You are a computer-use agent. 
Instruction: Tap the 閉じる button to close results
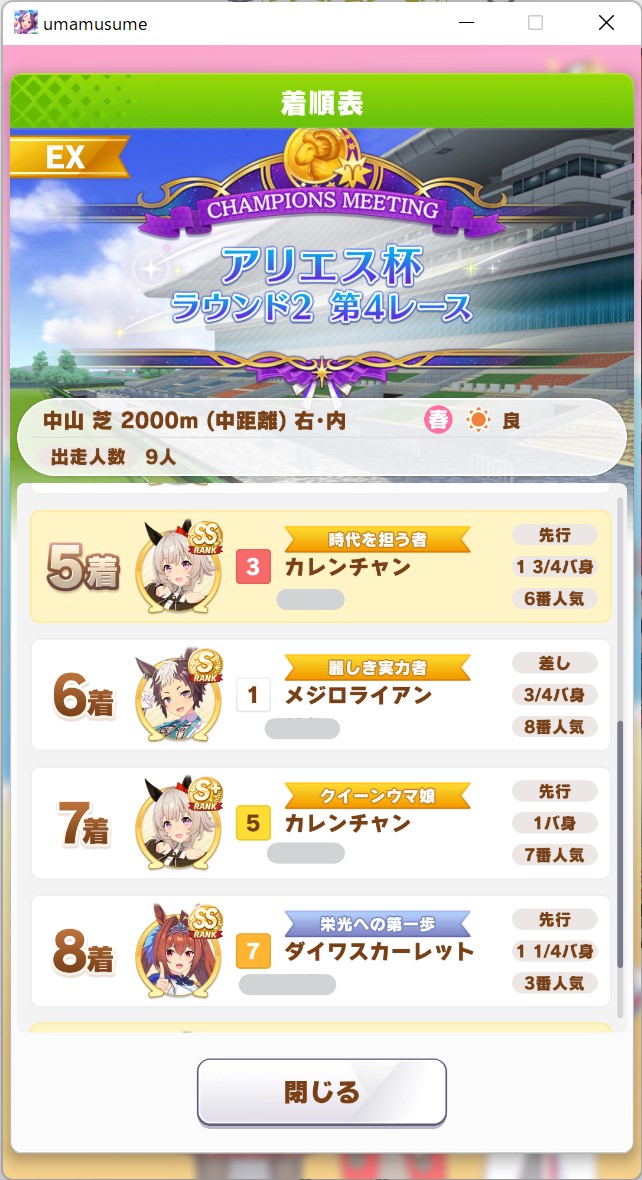point(321,1091)
